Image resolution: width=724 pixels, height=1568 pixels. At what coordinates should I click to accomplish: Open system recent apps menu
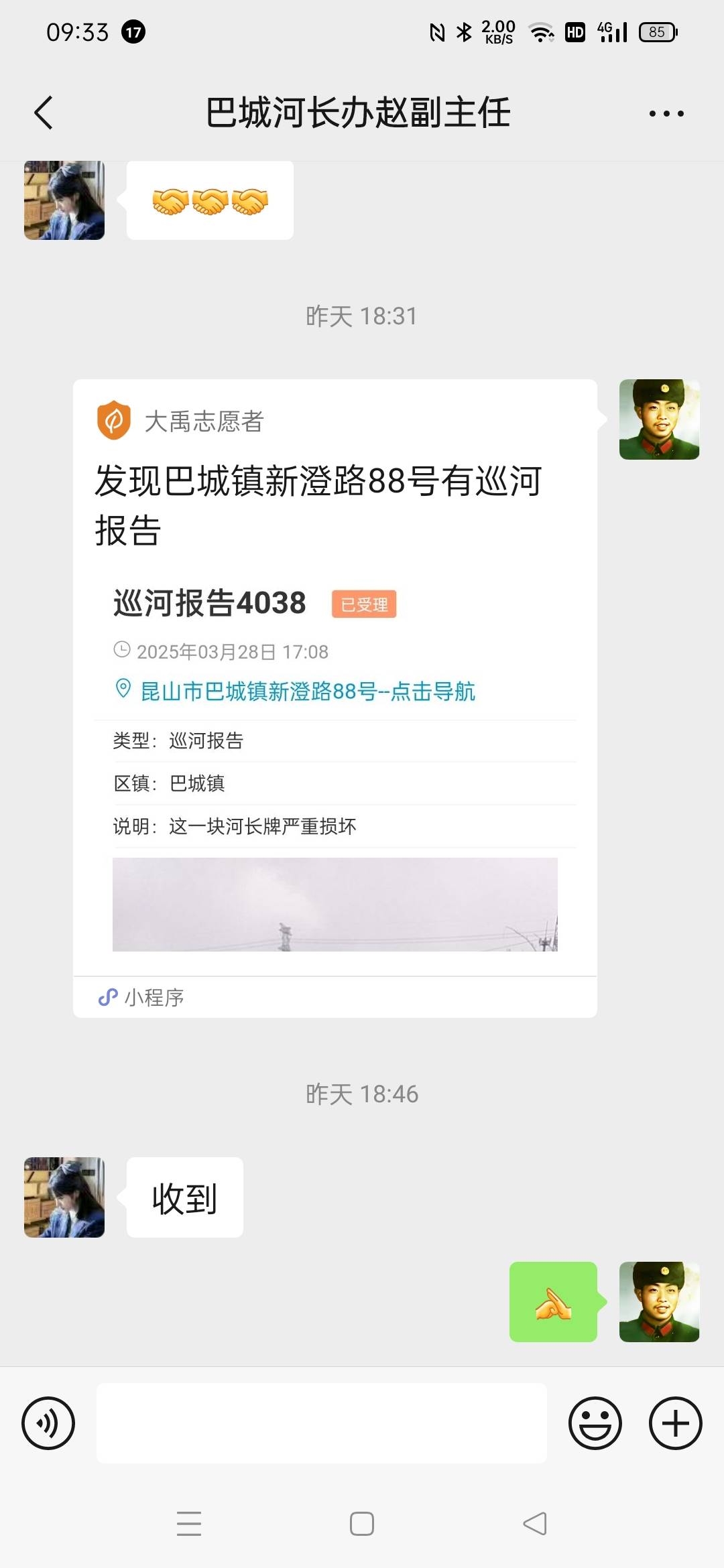click(189, 1523)
